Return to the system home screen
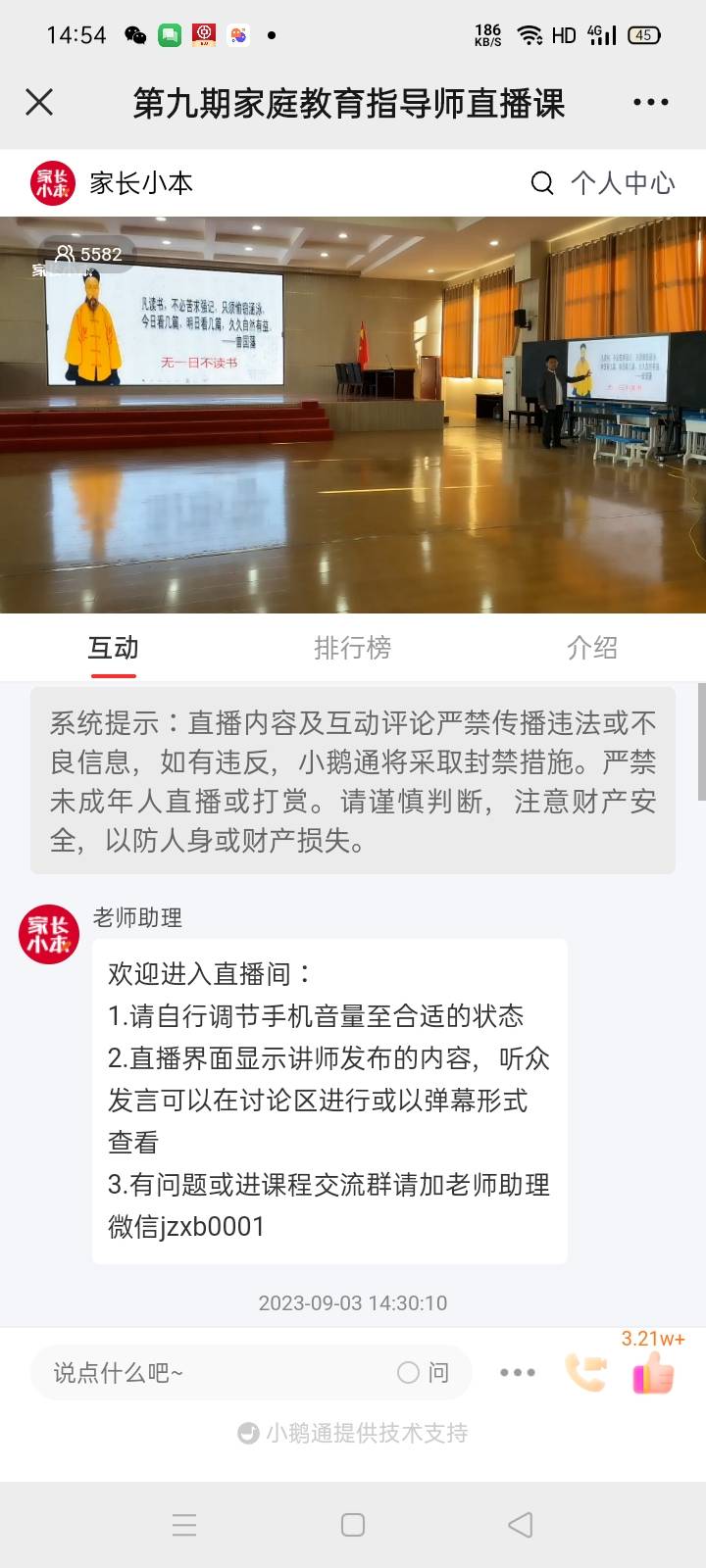This screenshot has width=706, height=1568. 353,1525
